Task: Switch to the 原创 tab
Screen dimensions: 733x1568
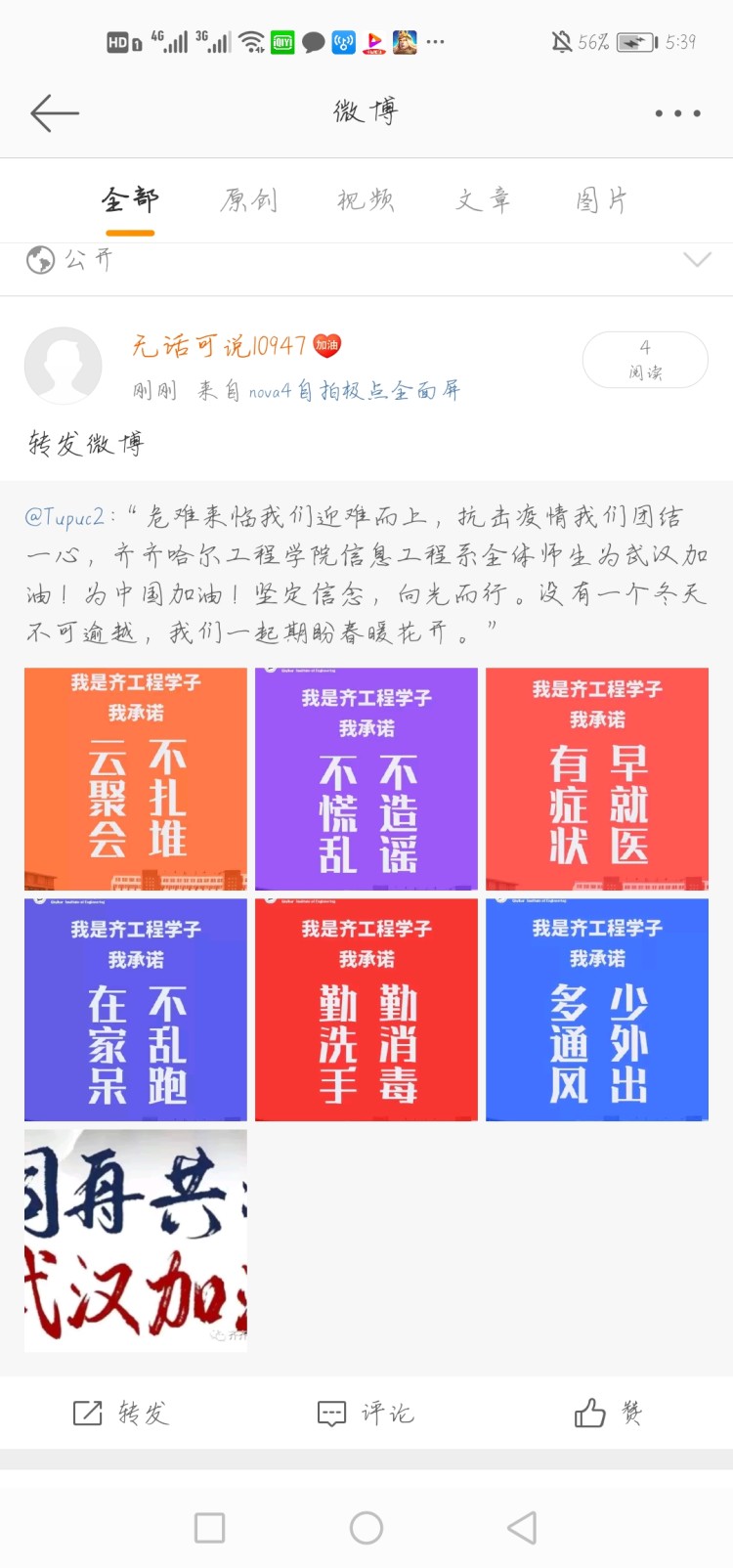Action: [249, 200]
